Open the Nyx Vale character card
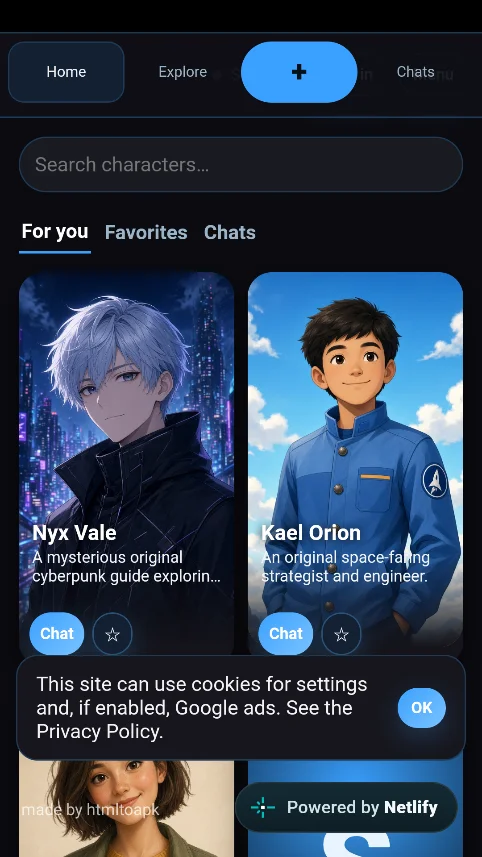This screenshot has height=857, width=482. [x=126, y=437]
